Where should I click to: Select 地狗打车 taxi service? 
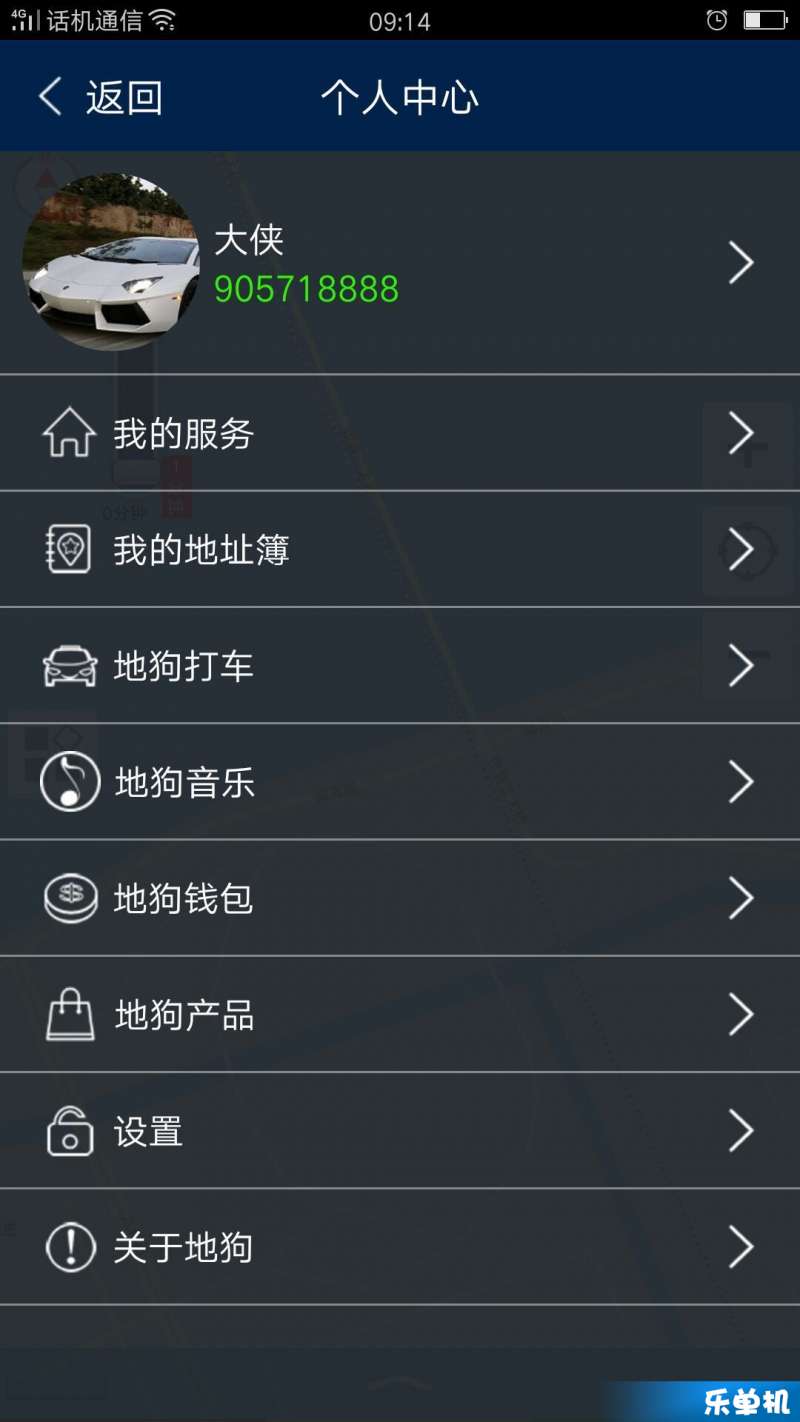[400, 665]
